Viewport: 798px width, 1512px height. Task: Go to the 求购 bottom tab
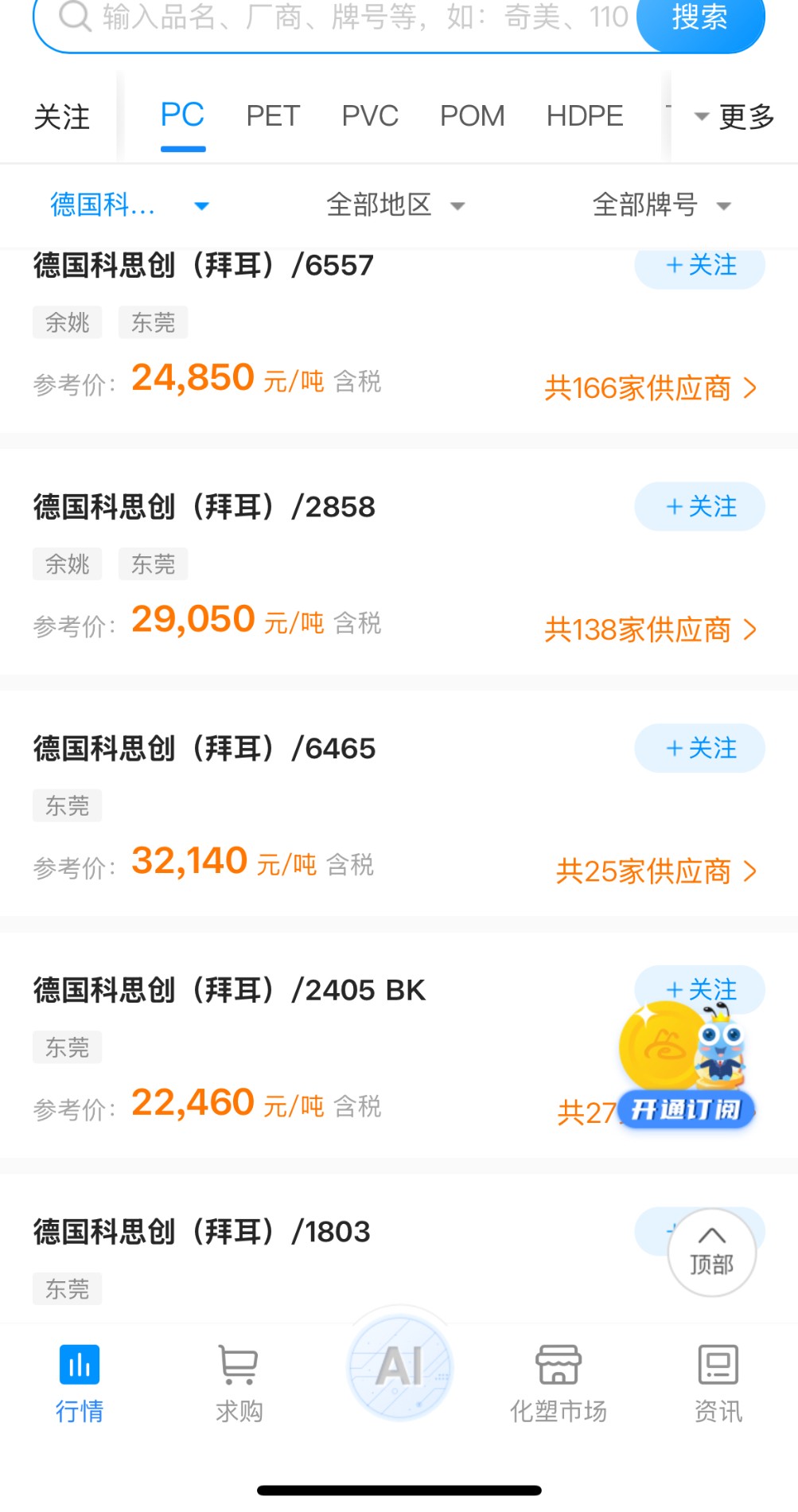point(239,1383)
